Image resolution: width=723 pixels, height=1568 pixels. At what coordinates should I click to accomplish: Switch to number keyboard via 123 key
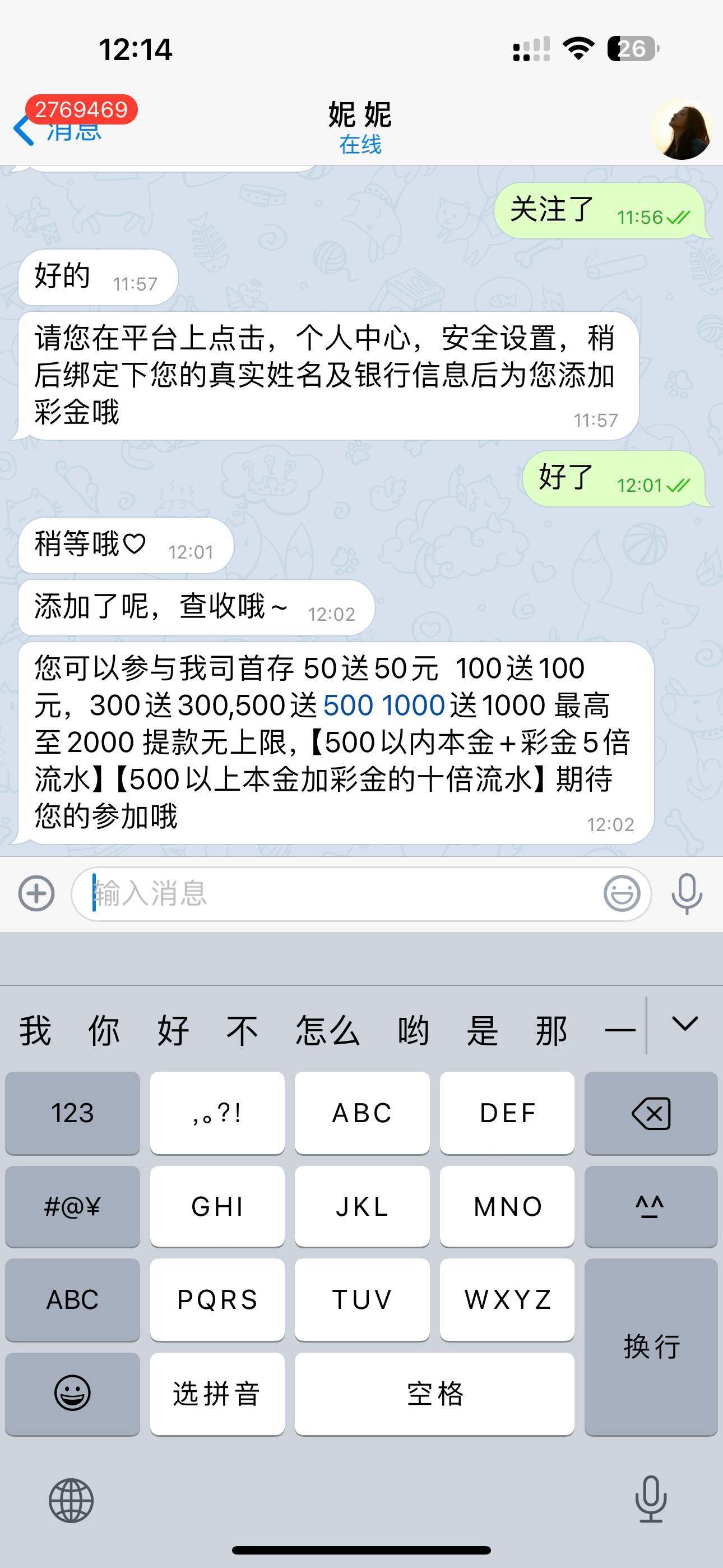click(x=72, y=1113)
